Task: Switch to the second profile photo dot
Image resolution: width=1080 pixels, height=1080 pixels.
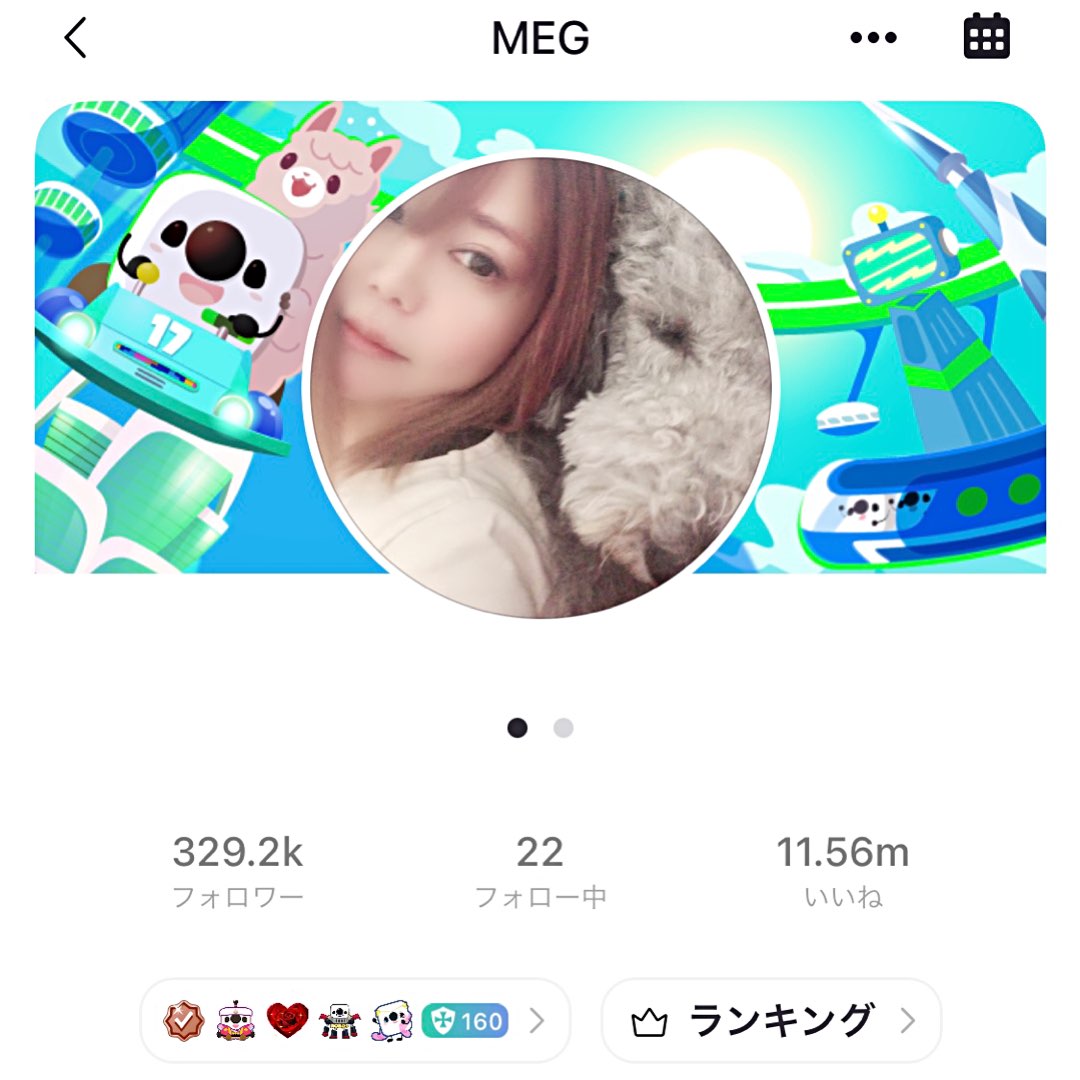Action: pyautogui.click(x=563, y=727)
